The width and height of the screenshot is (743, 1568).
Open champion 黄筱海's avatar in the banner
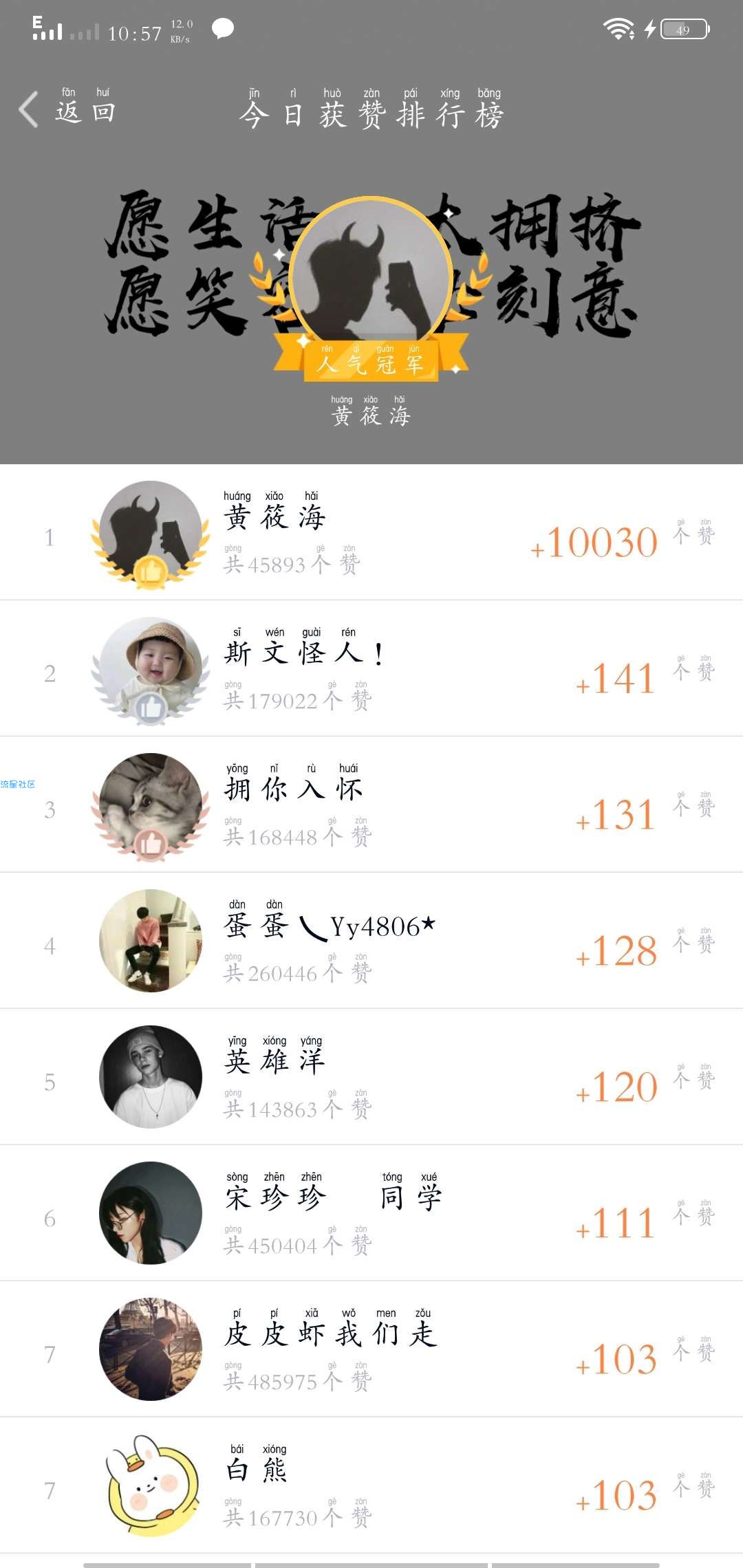point(371,280)
